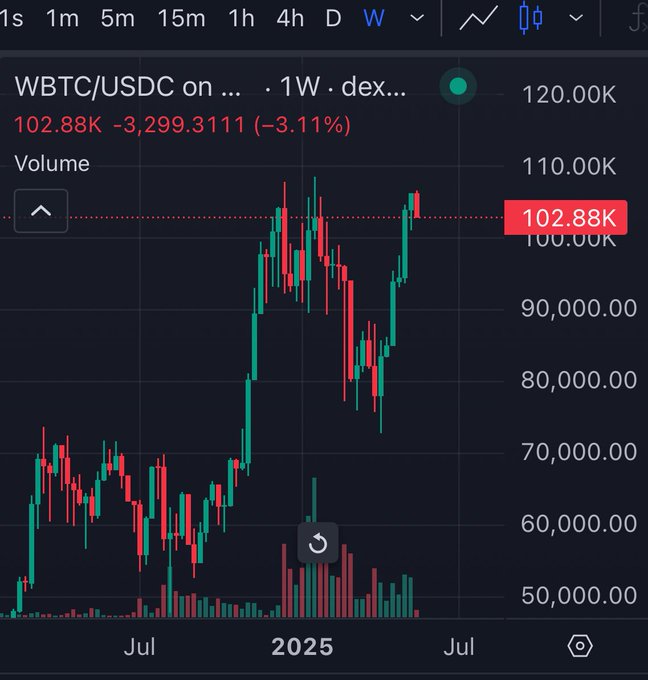
Task: Select the 4h timeframe
Action: coord(290,17)
